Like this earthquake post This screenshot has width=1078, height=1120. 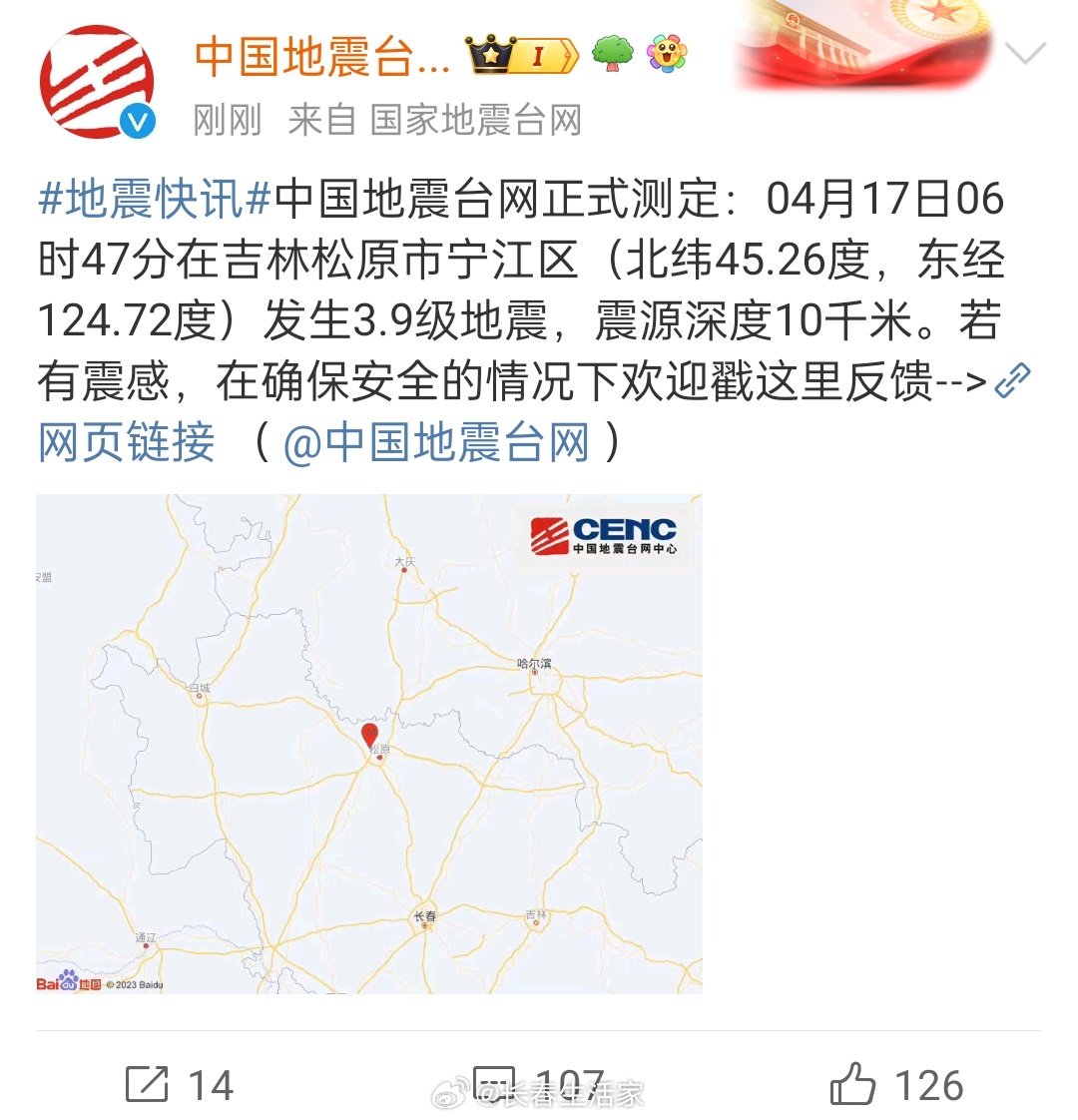(896, 1085)
